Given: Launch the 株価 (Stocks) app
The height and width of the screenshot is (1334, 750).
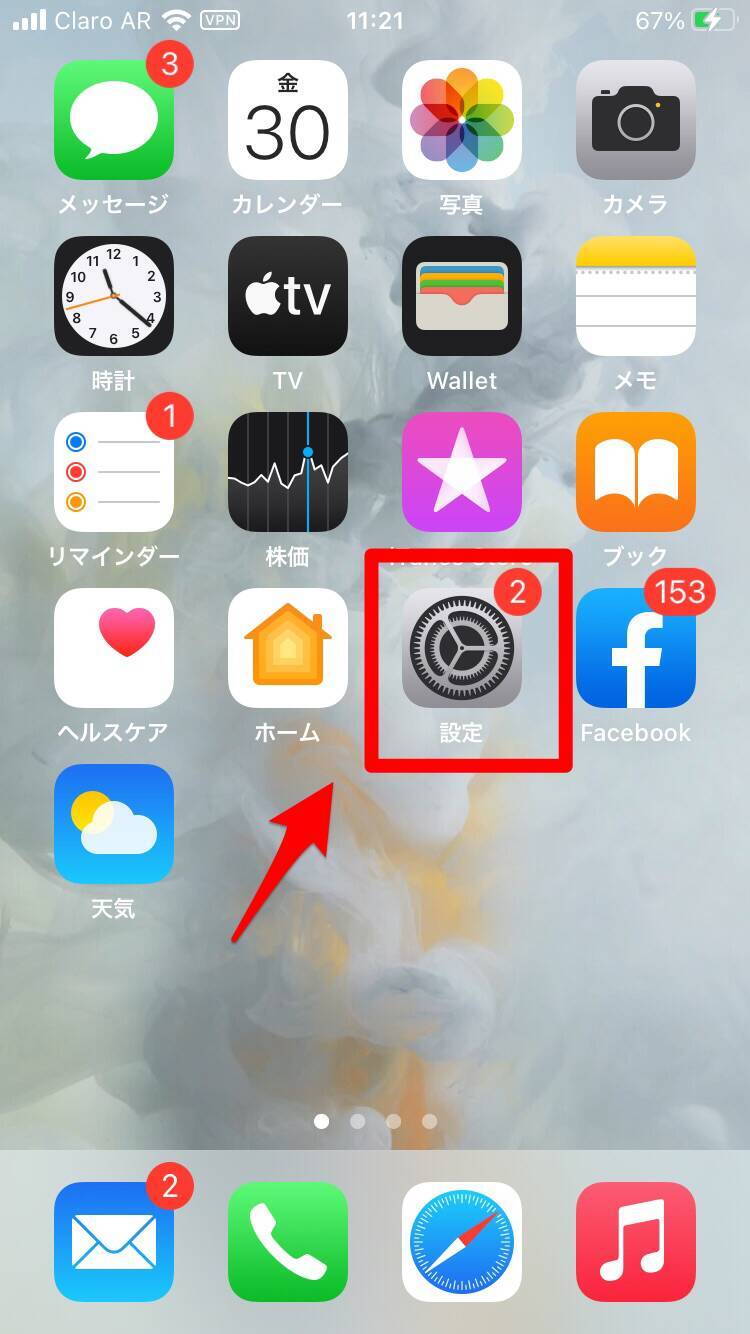Looking at the screenshot, I should [x=288, y=472].
